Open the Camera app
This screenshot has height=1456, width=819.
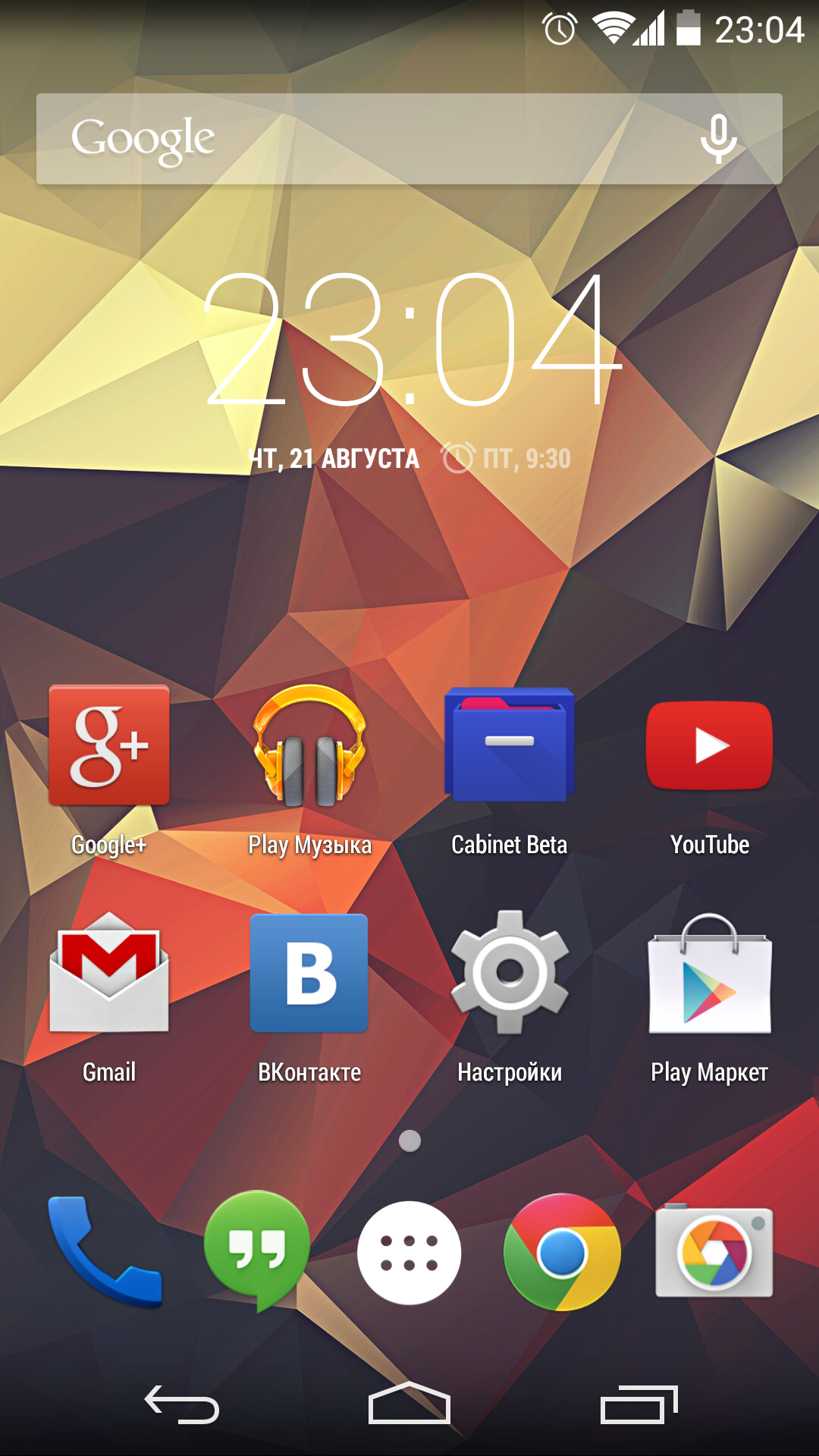[x=714, y=1253]
